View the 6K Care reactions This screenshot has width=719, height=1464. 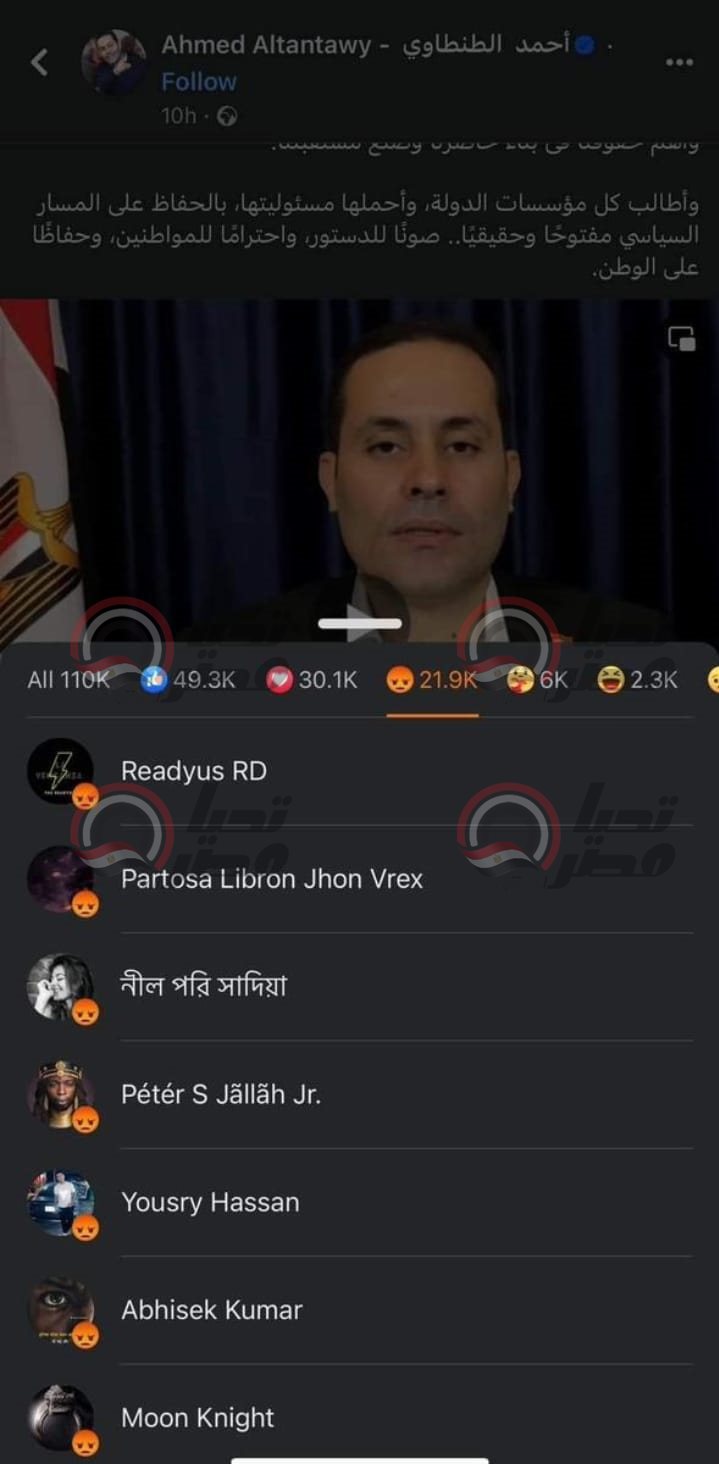click(537, 680)
